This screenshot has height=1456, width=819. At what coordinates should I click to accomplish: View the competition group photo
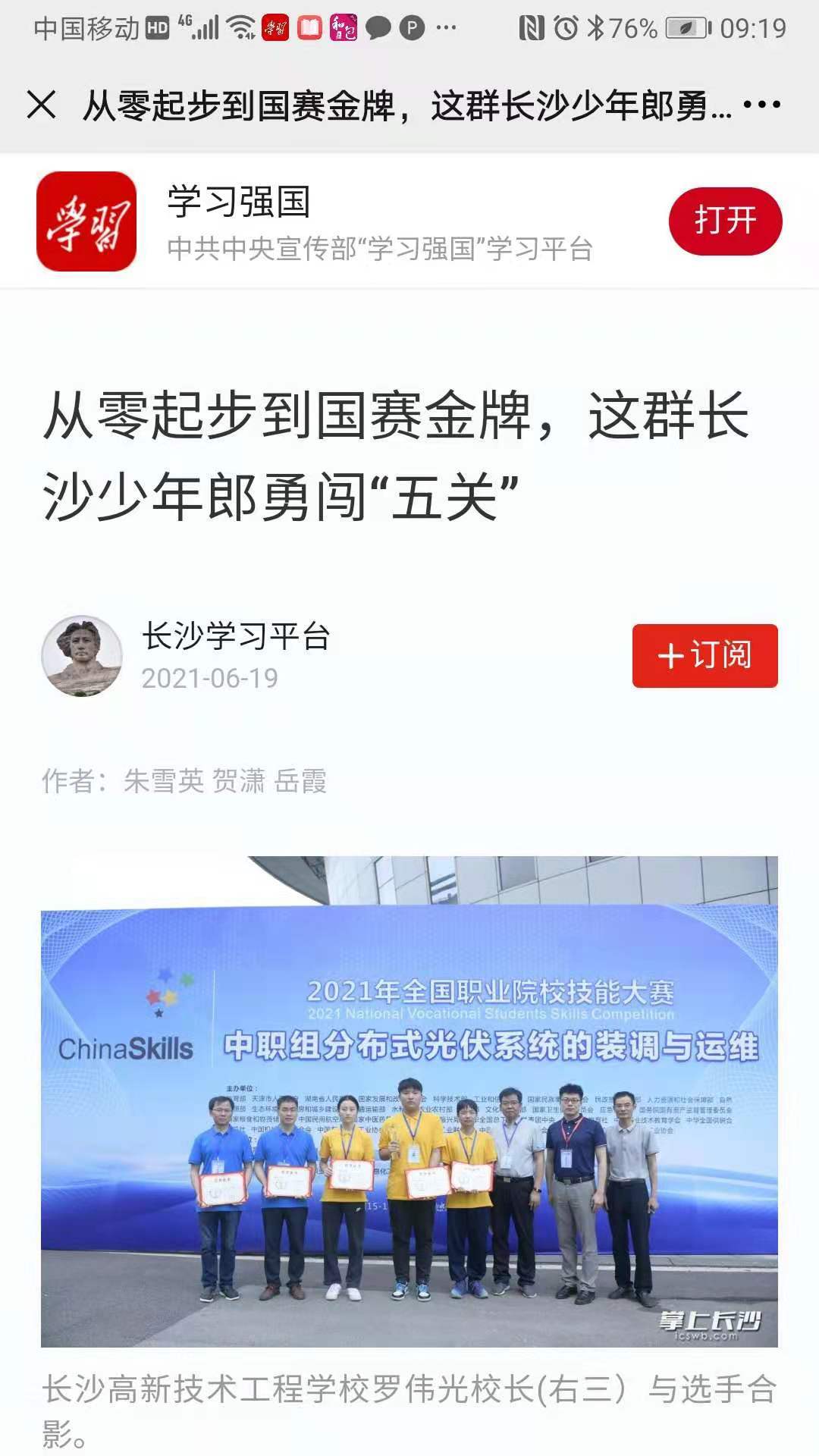tap(409, 1102)
